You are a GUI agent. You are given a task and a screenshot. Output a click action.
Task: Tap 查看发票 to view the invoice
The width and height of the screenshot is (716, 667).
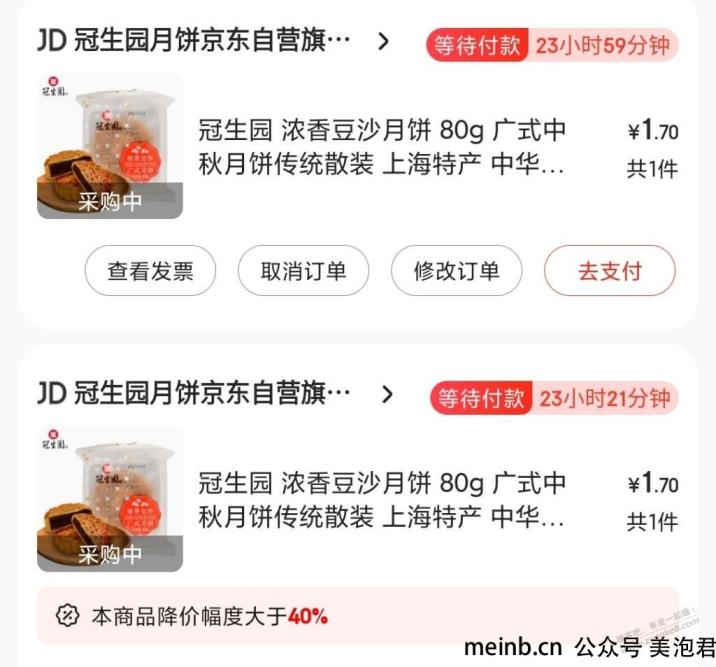coord(151,271)
